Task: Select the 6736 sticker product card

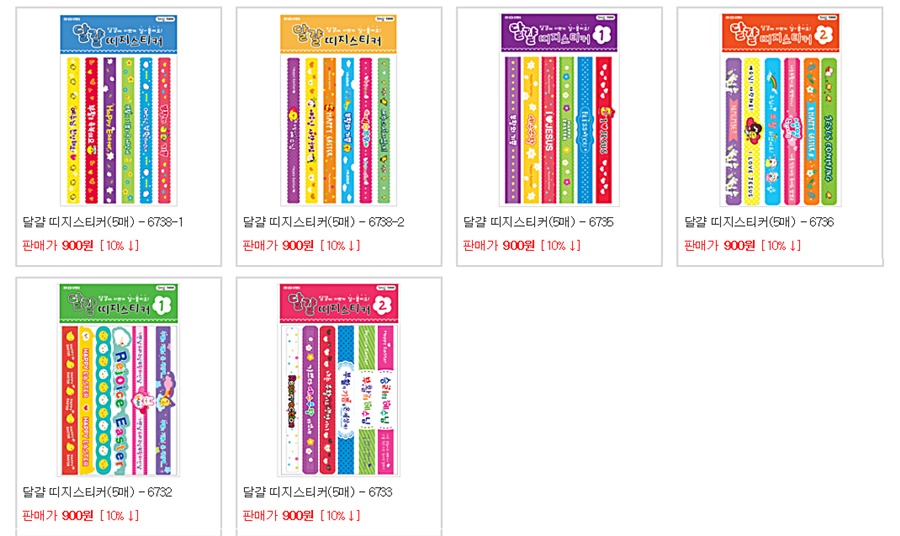Action: [x=780, y=110]
